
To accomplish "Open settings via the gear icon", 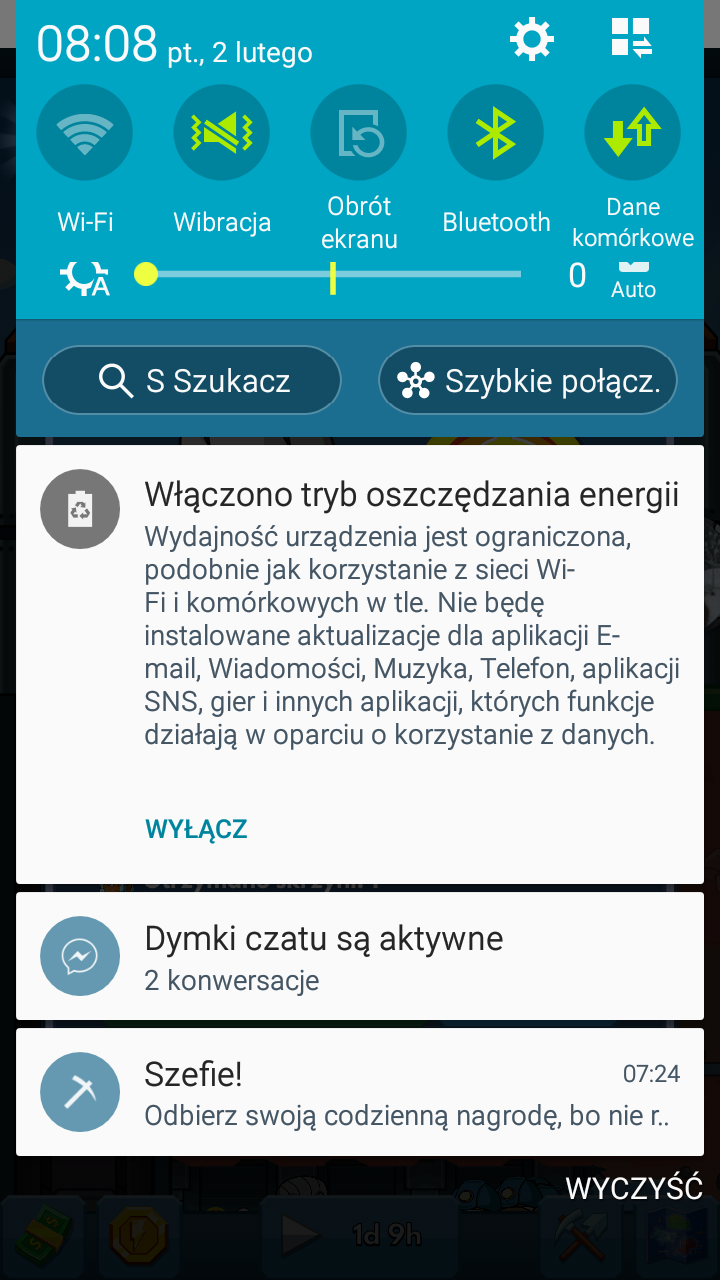I will (x=531, y=40).
